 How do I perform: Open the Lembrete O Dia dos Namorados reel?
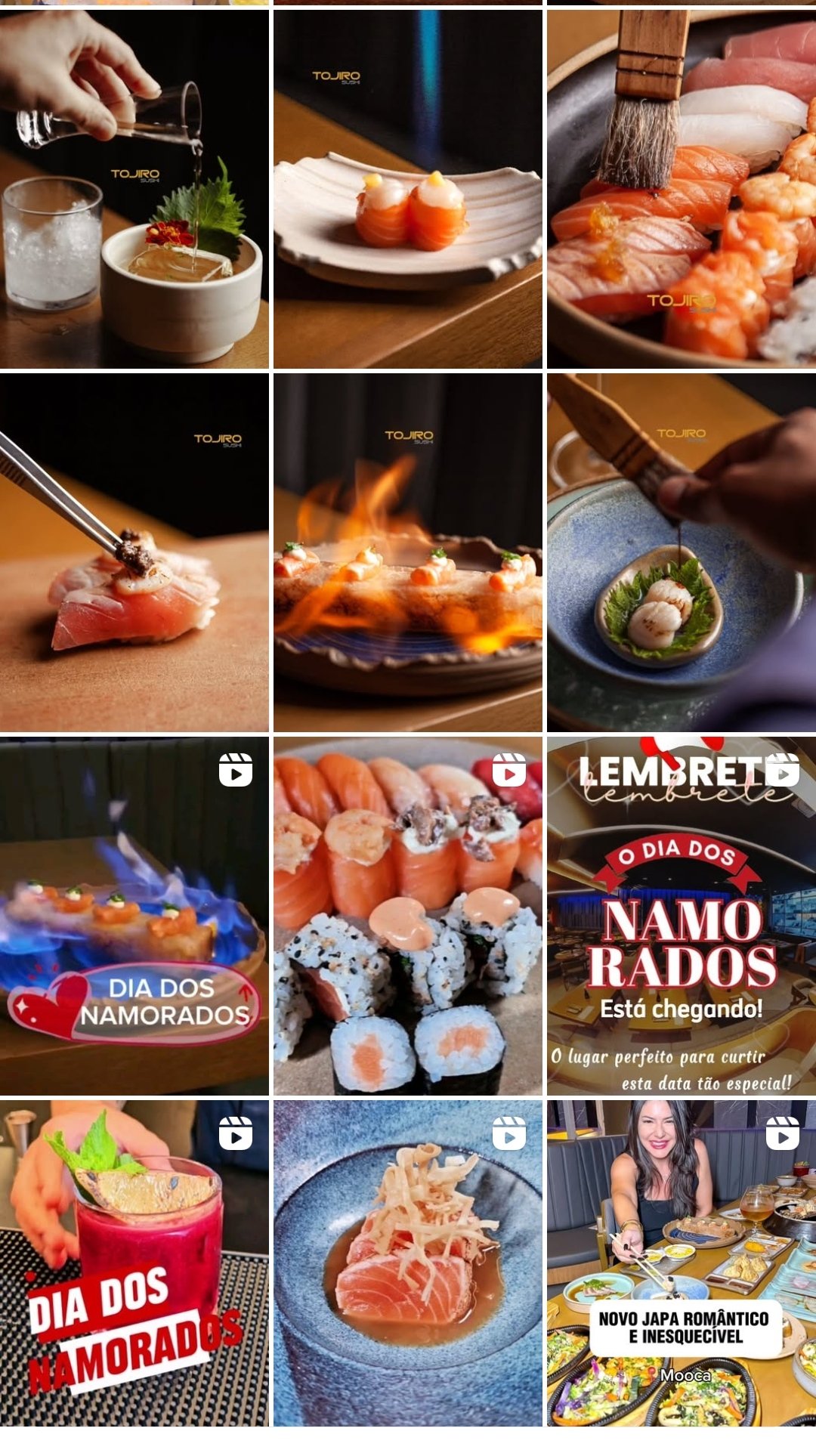(x=681, y=916)
